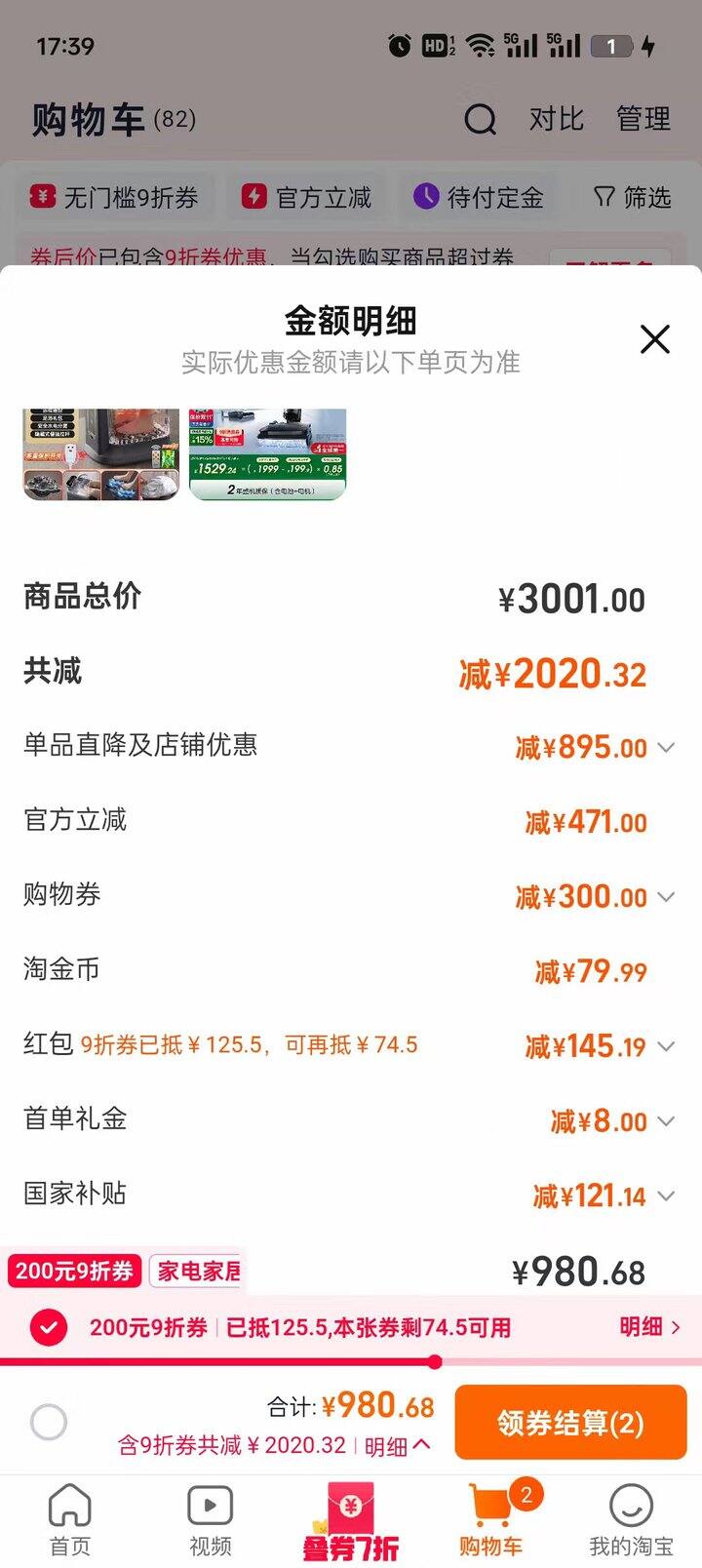Expand the 首单礼金 row
This screenshot has height=1568, width=702.
pyautogui.click(x=666, y=1121)
